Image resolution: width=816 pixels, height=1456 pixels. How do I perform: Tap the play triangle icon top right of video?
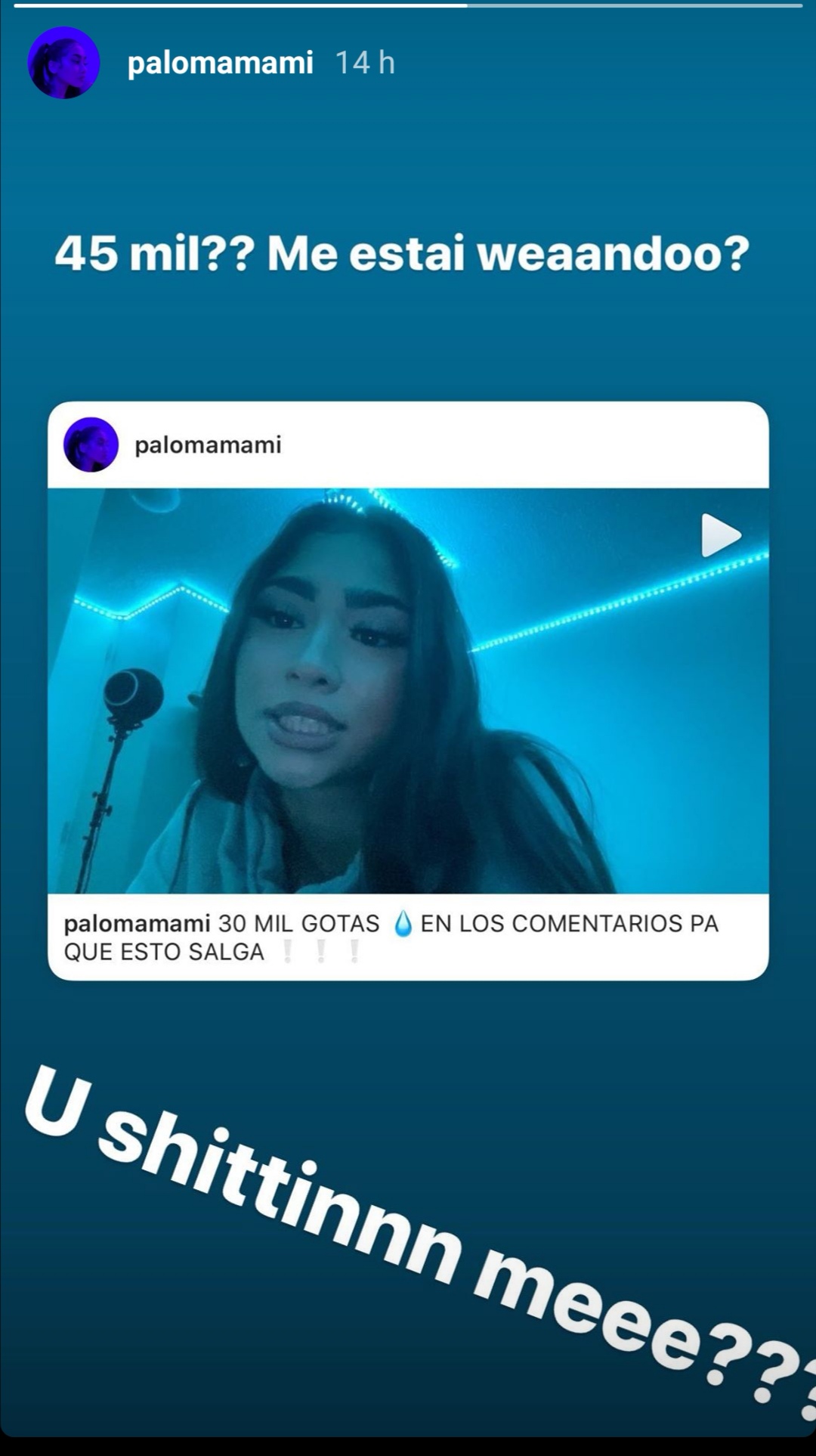pos(722,534)
